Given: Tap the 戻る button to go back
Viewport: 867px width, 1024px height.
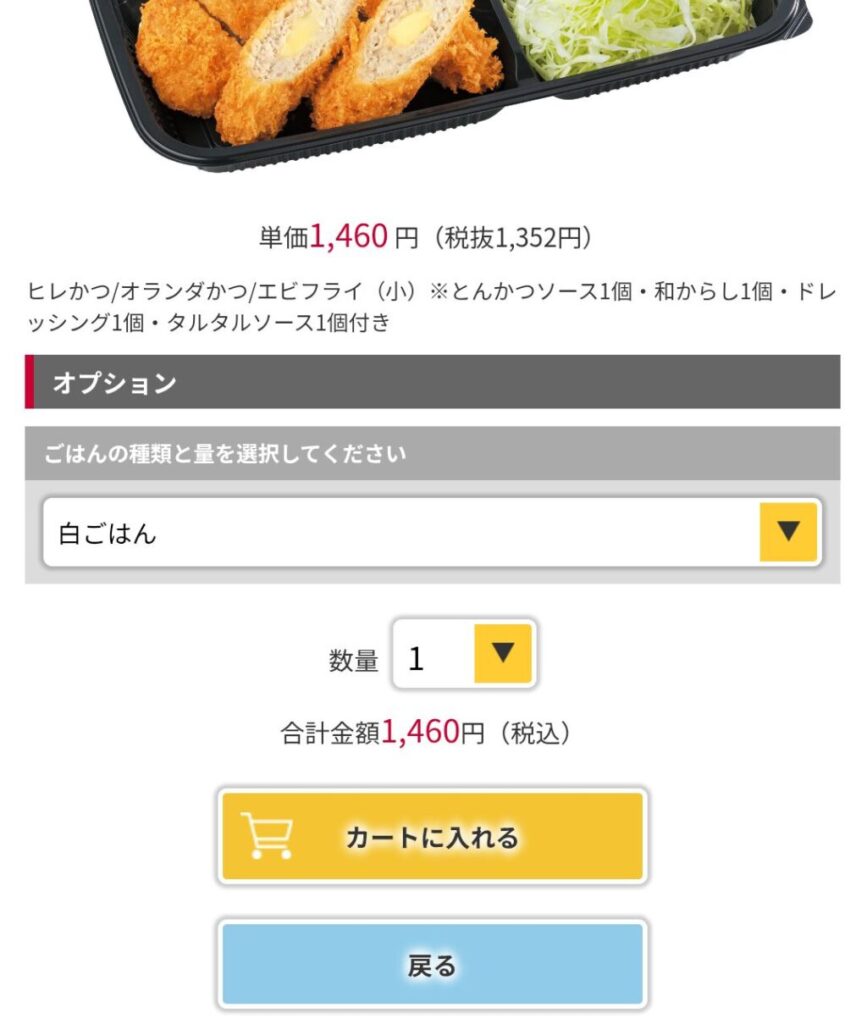Looking at the screenshot, I should (432, 965).
